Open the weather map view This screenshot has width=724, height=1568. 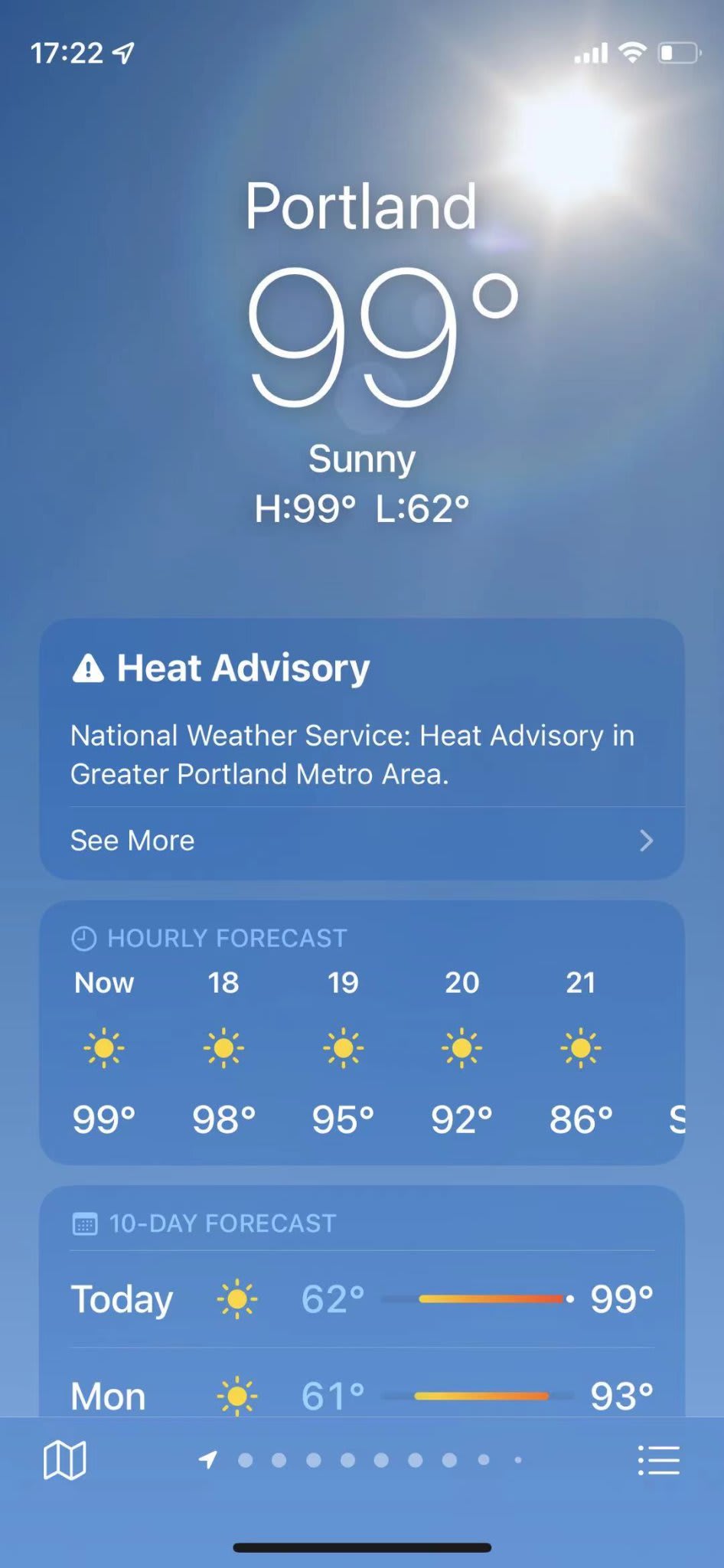[65, 1460]
